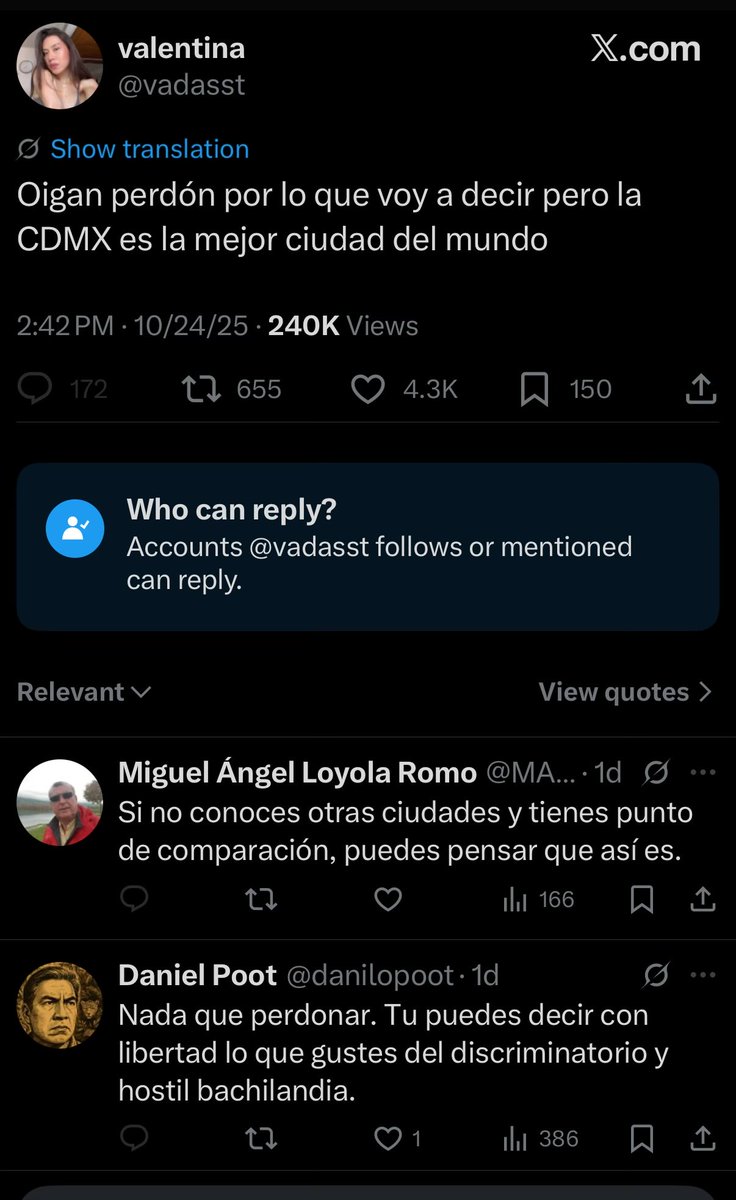Like Miguel Ángel Loyola Romo's reply
This screenshot has width=736, height=1200.
tap(387, 900)
